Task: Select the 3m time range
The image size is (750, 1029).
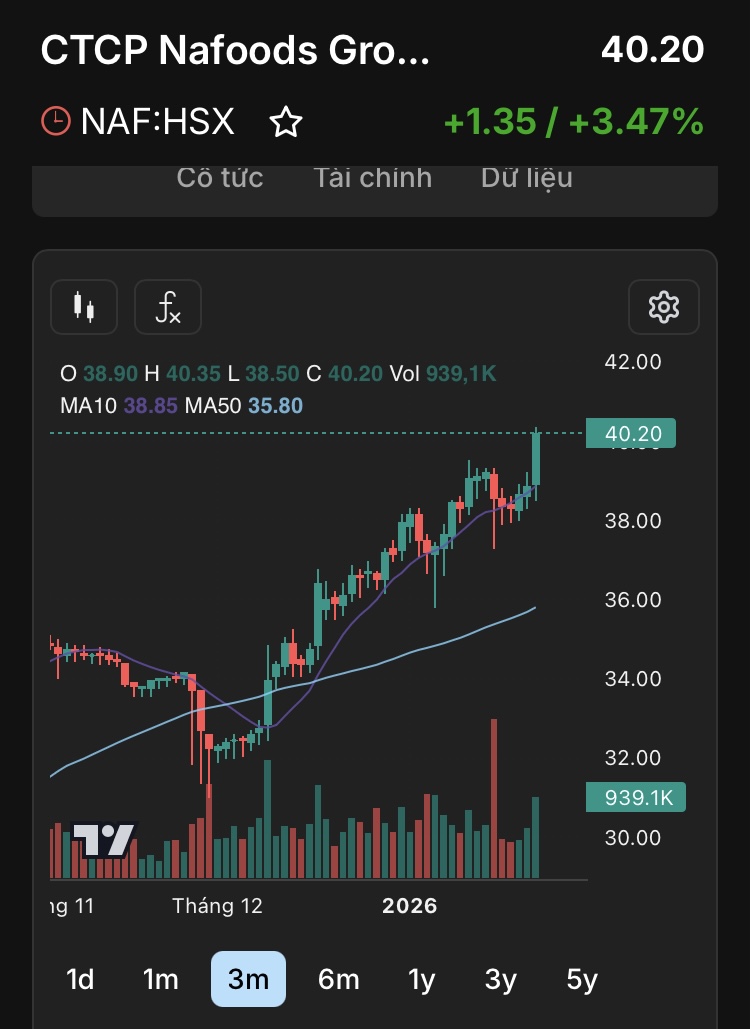Action: (248, 979)
